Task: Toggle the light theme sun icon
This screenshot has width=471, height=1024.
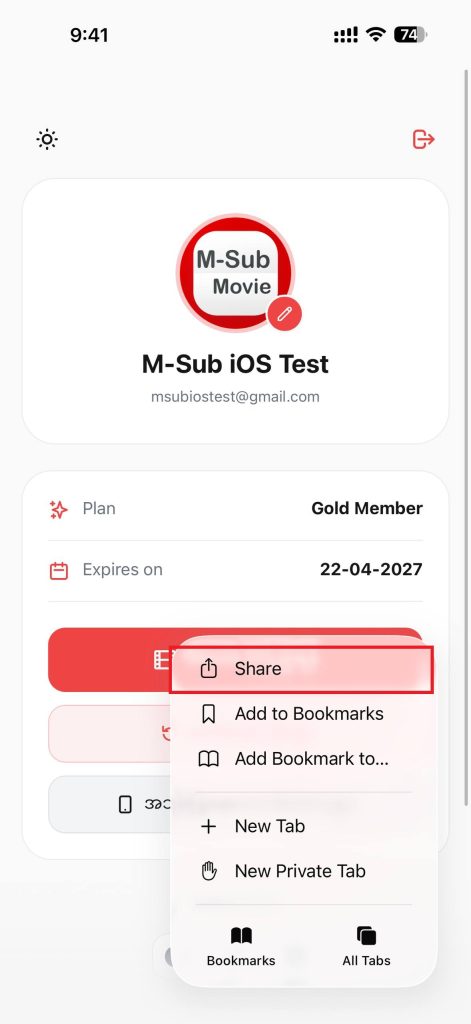Action: click(47, 139)
